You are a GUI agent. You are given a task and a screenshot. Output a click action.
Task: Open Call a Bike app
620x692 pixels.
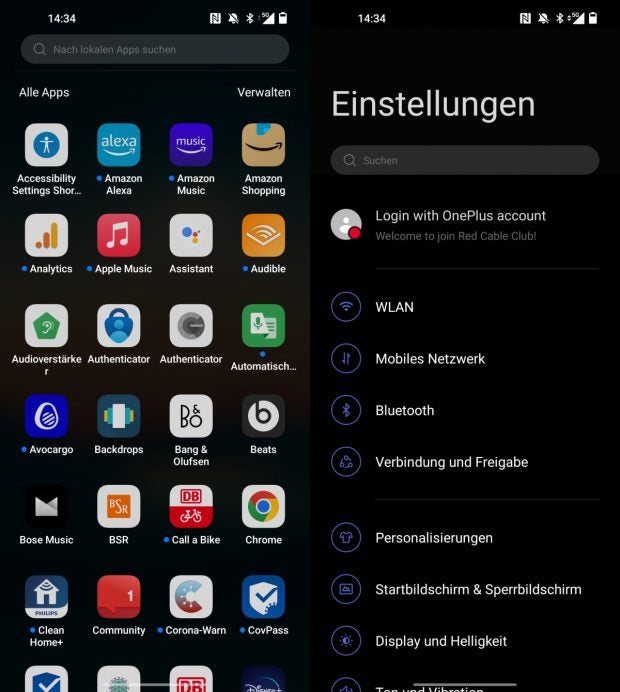tap(191, 507)
